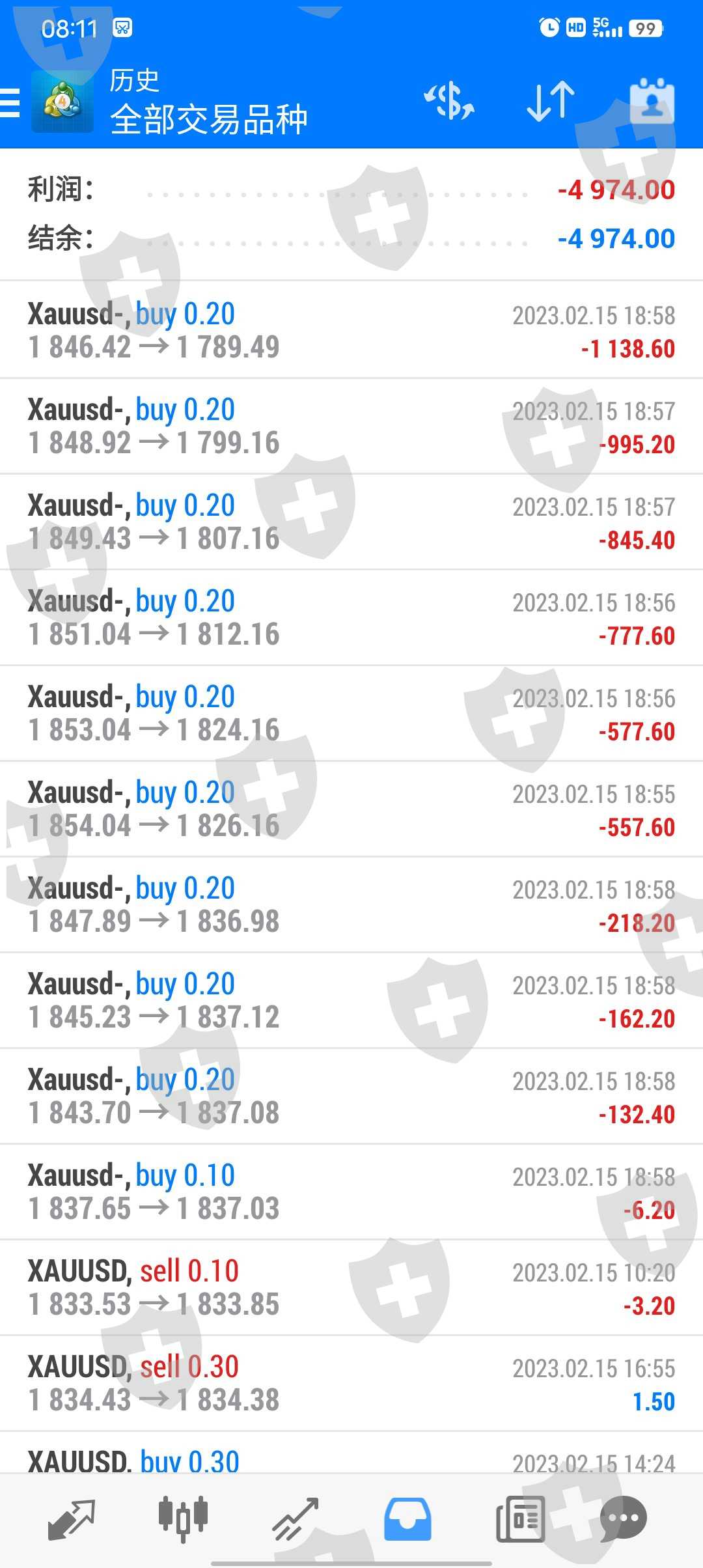Screen dimensions: 703x1568
Task: Switch to the Chart candlestick tab
Action: [183, 1520]
